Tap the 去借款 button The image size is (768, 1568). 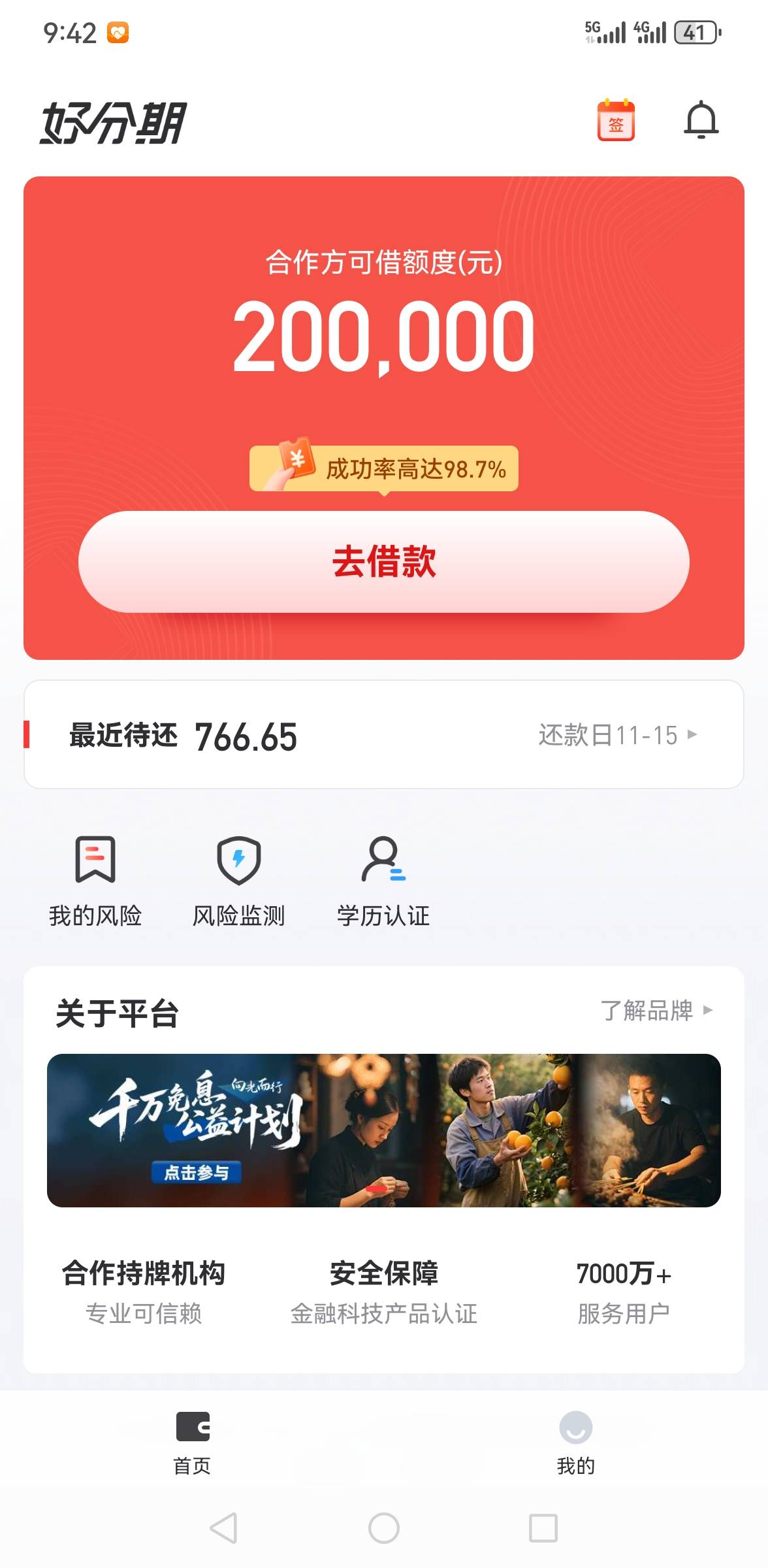pyautogui.click(x=384, y=562)
